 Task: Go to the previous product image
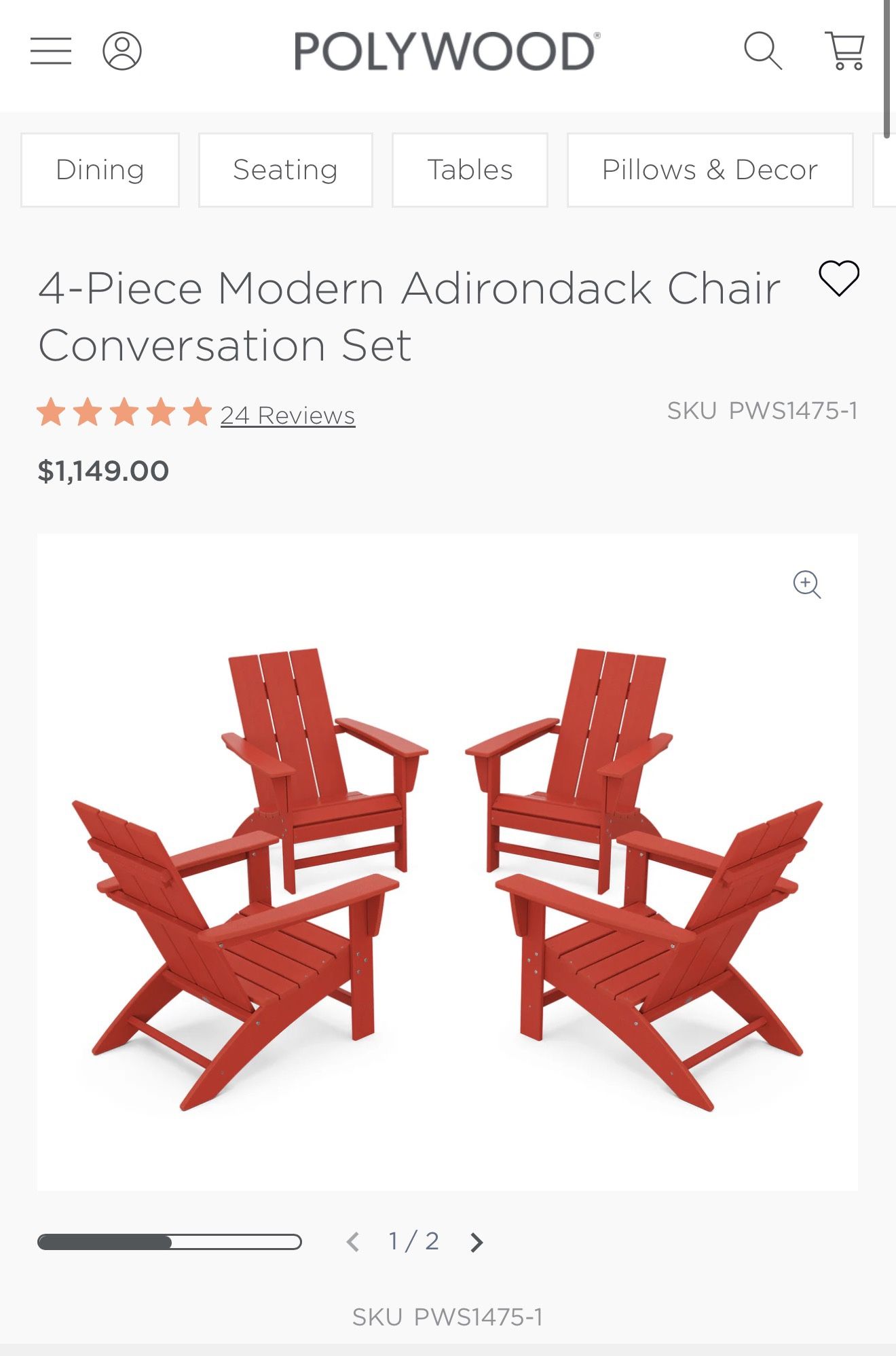(x=353, y=1242)
